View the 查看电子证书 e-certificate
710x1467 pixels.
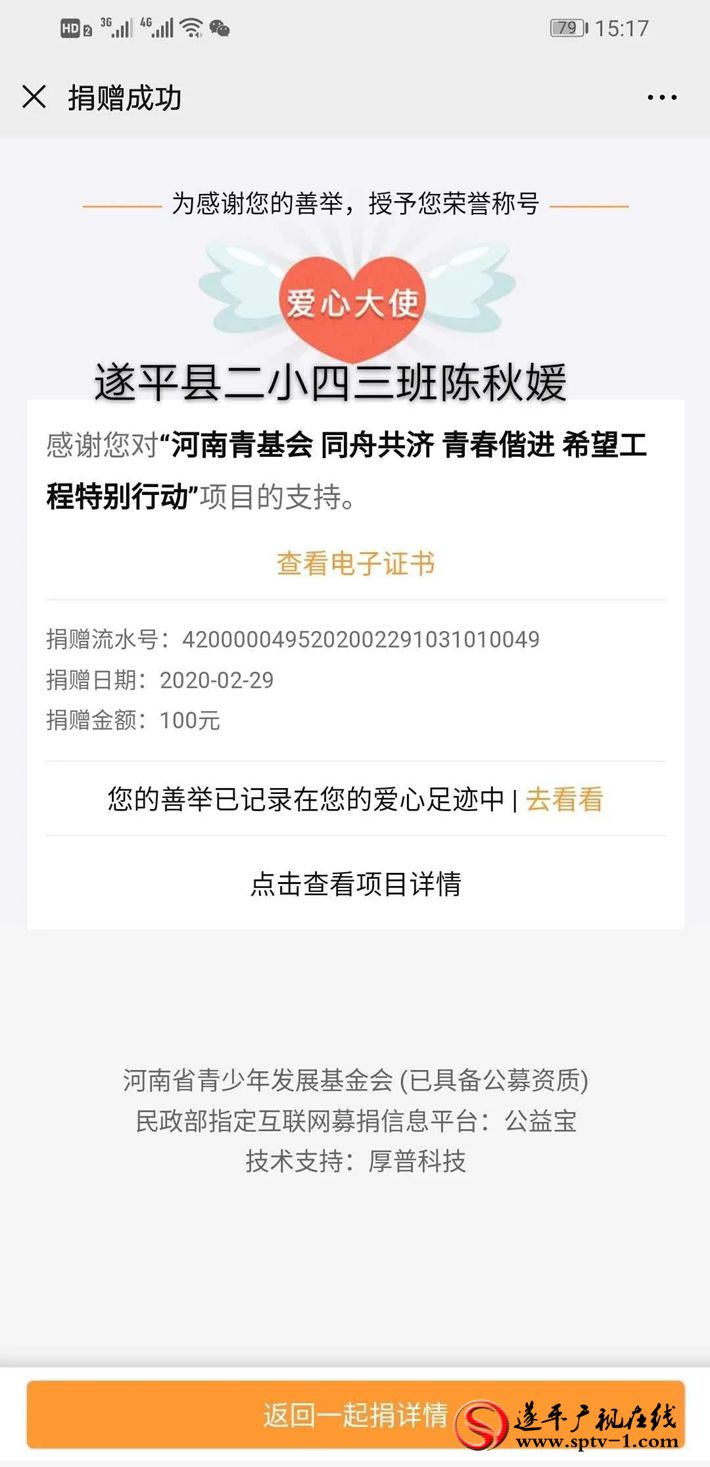click(355, 564)
